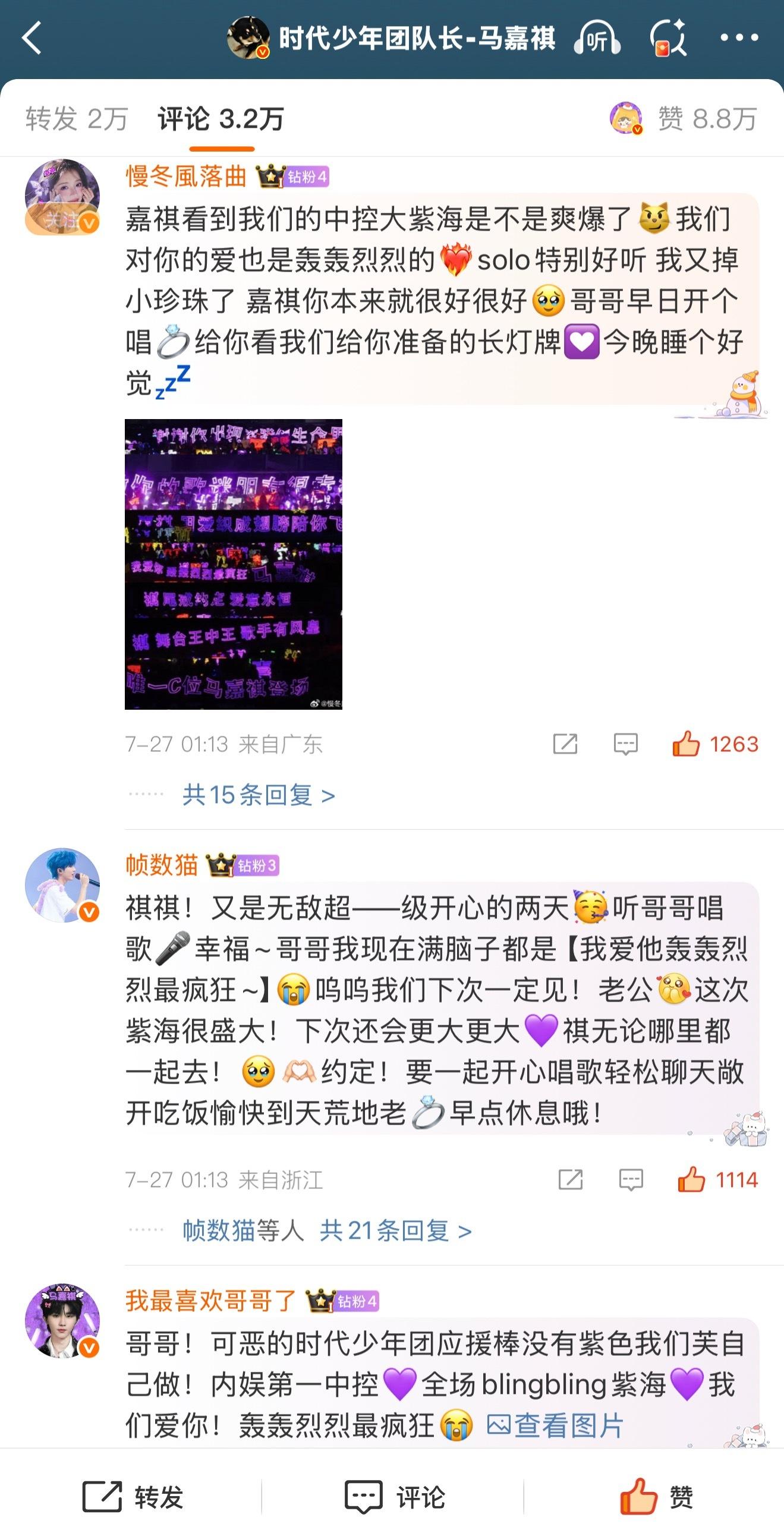The image size is (784, 1530).
Task: Expand 共15条回复 replies
Action: tap(259, 795)
